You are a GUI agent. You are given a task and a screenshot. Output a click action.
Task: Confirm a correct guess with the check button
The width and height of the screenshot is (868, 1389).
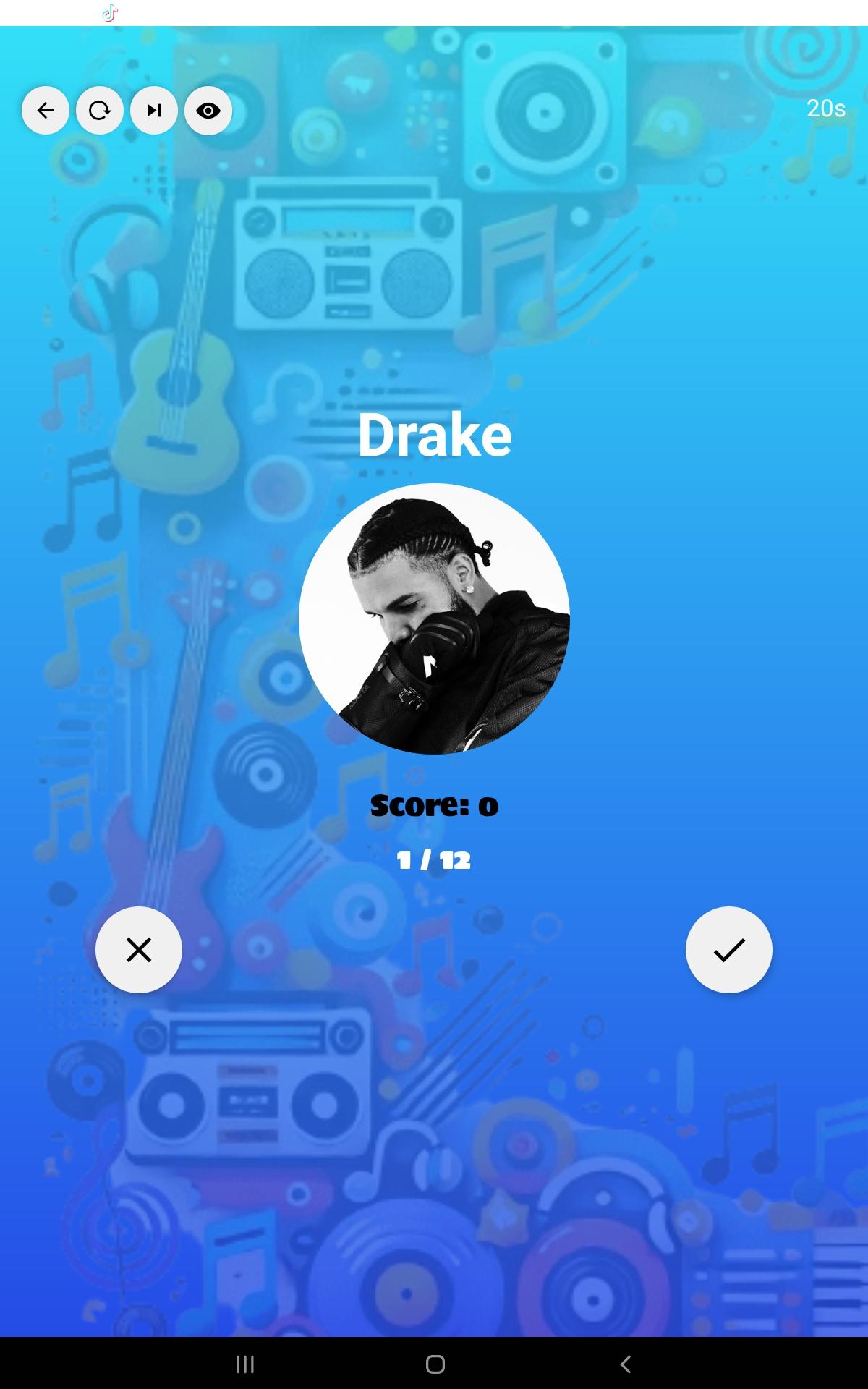pos(728,949)
